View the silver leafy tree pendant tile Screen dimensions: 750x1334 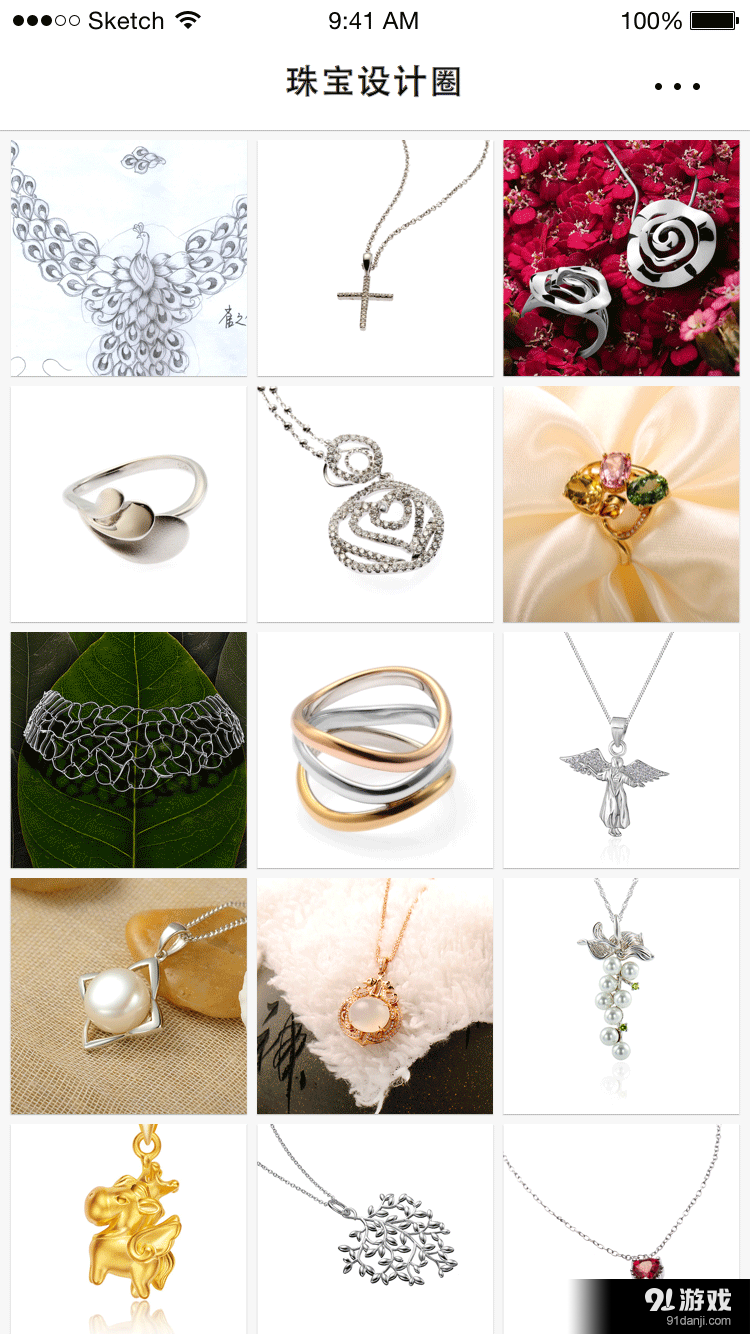click(375, 1228)
